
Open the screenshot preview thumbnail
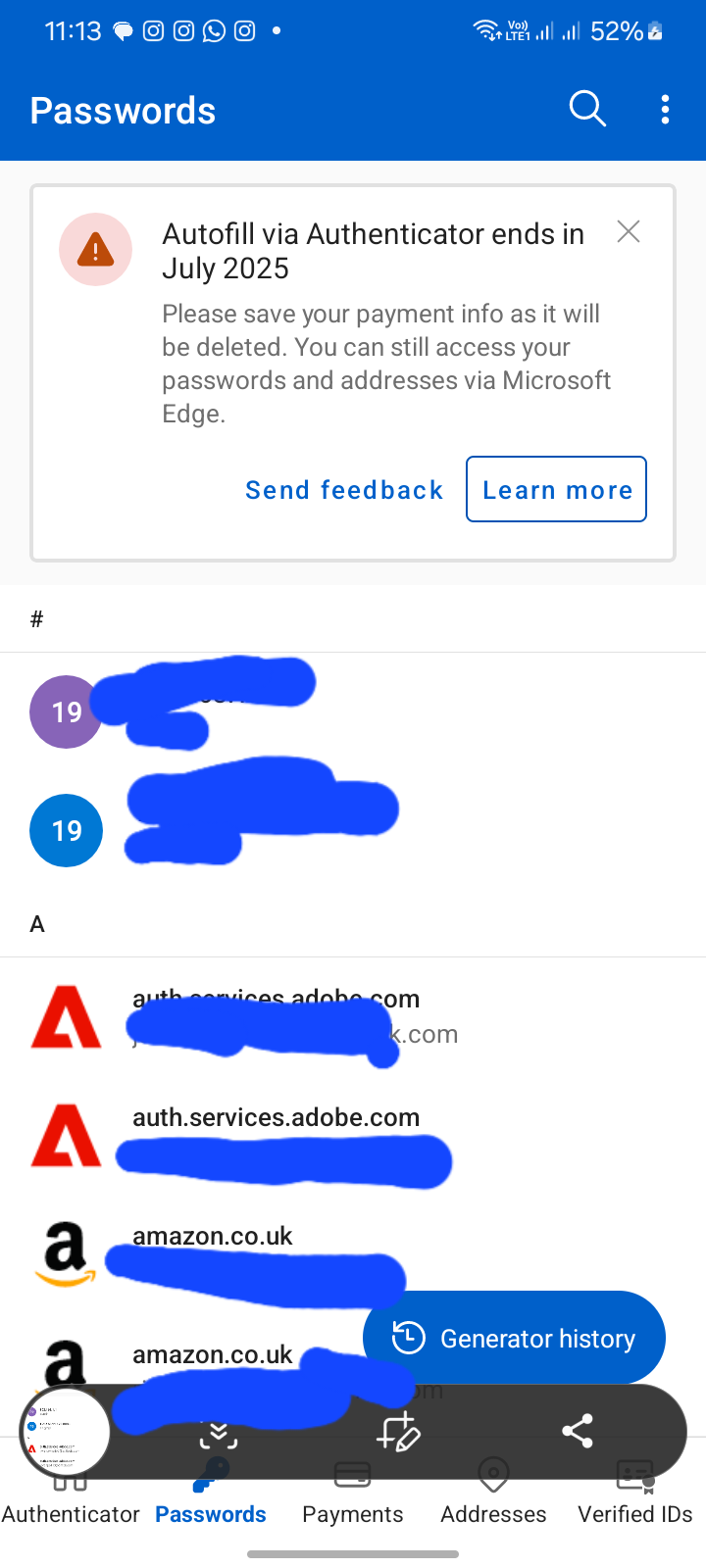coord(65,1432)
